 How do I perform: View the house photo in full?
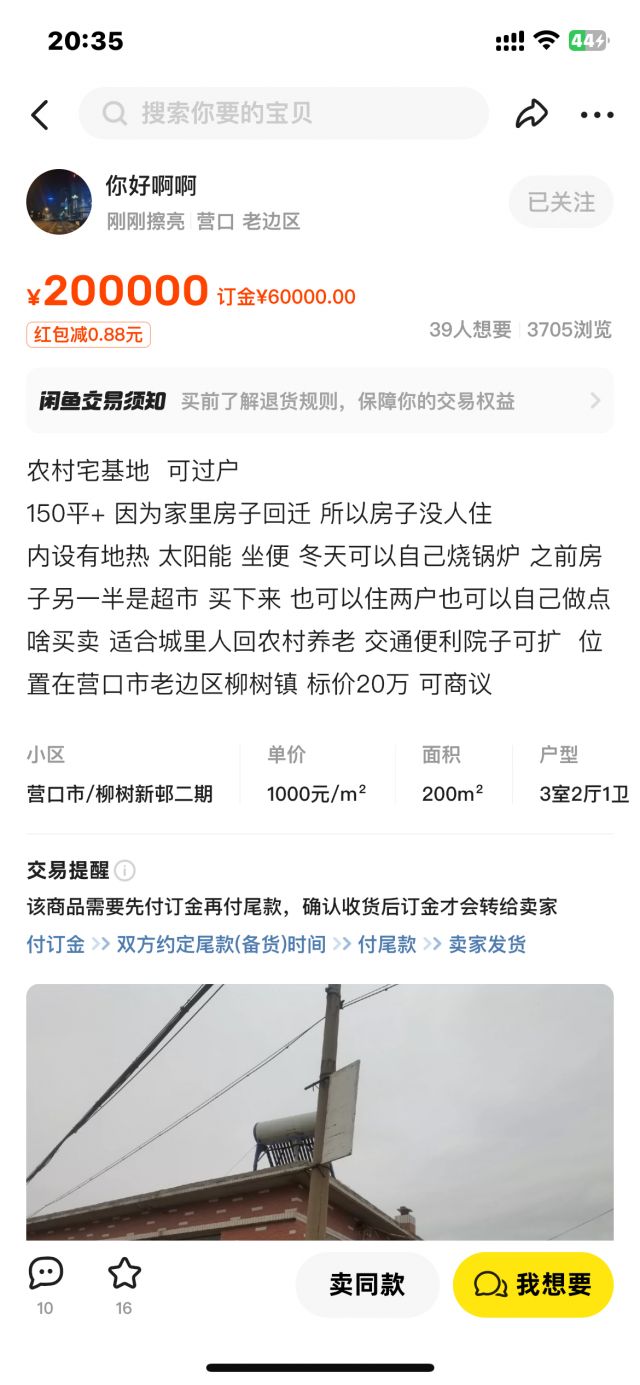[320, 1110]
